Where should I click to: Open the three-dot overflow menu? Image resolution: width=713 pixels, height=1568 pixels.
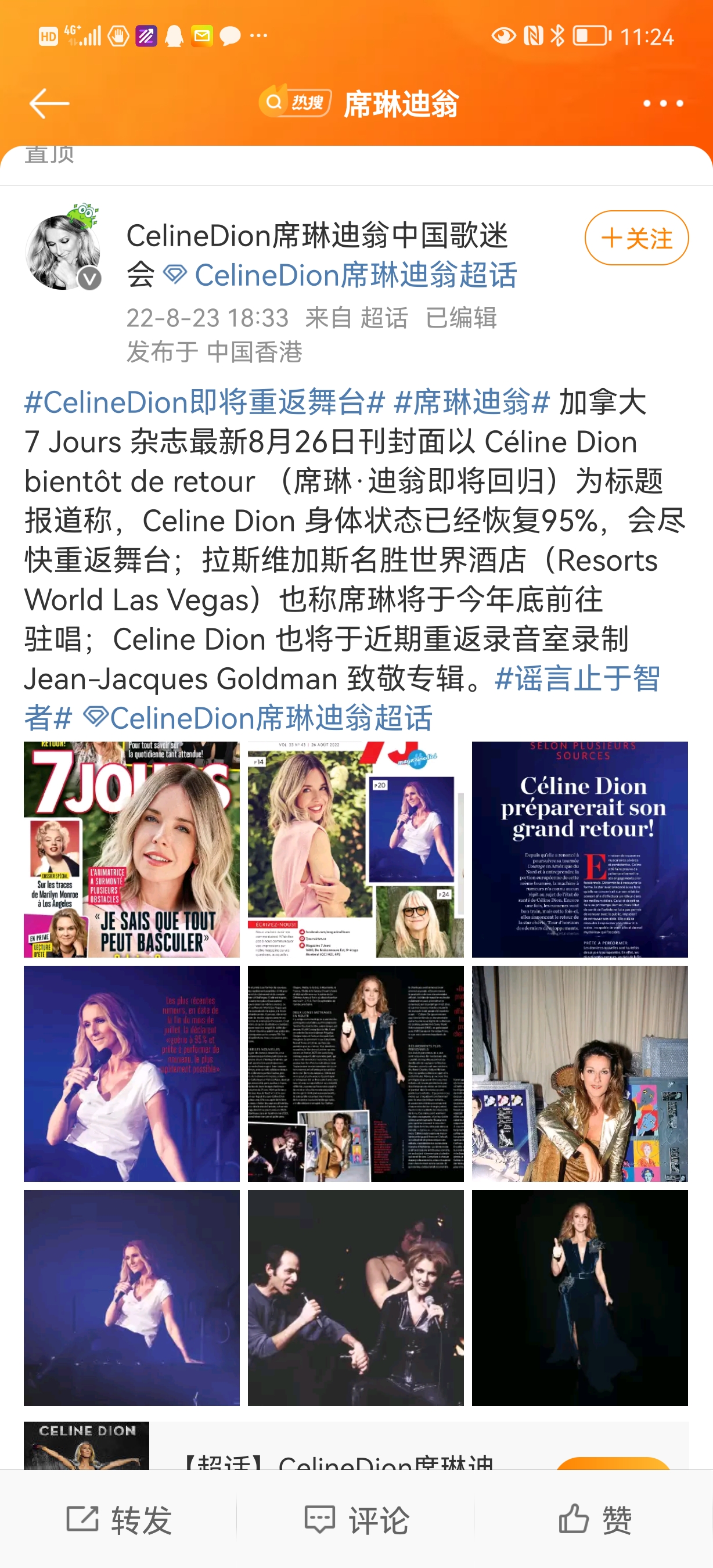point(663,103)
